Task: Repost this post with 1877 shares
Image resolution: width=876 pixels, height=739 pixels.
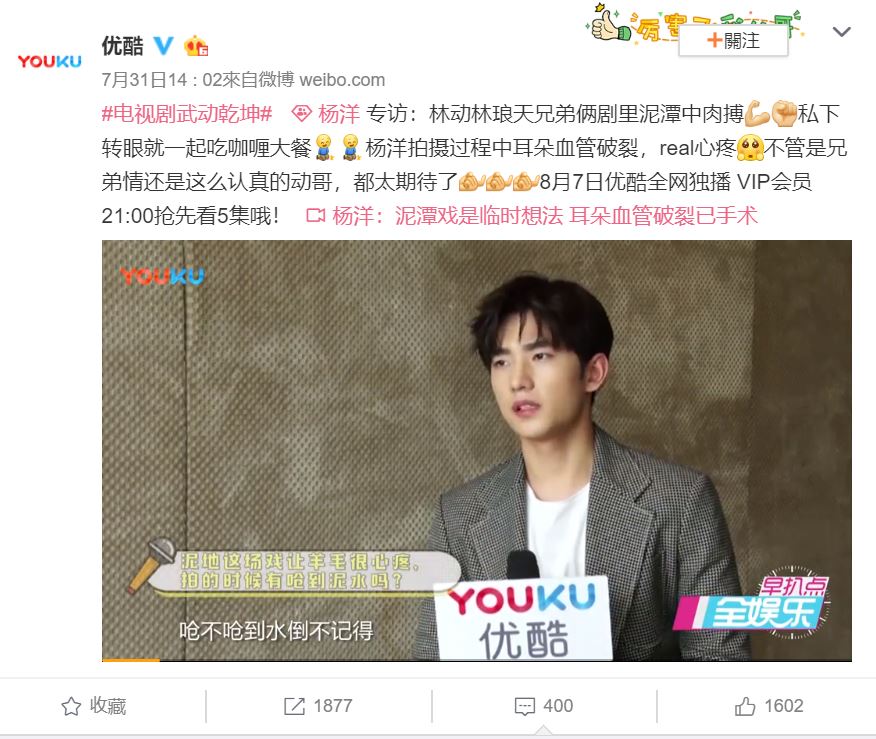Action: click(318, 706)
